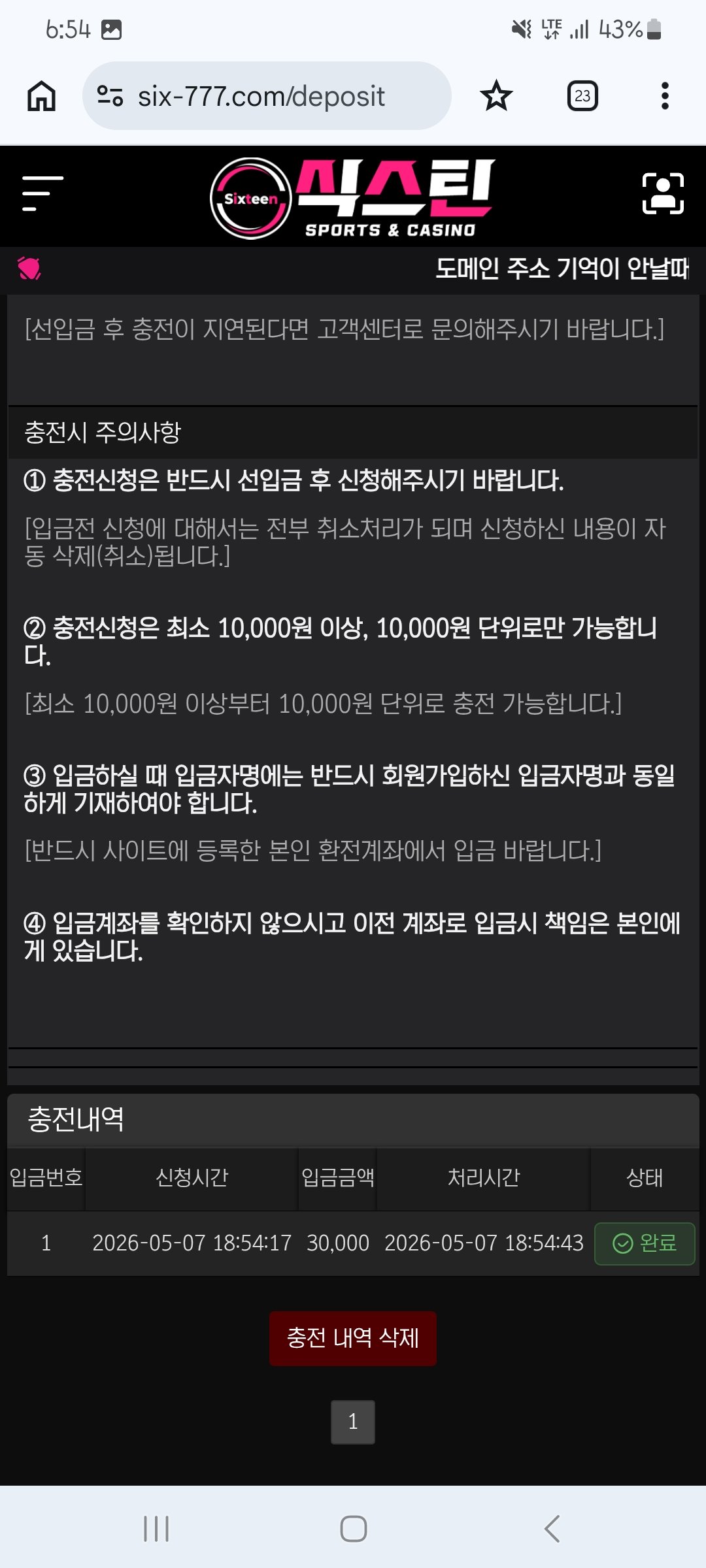
Task: Tap the six-777.com address bar
Action: tap(267, 96)
